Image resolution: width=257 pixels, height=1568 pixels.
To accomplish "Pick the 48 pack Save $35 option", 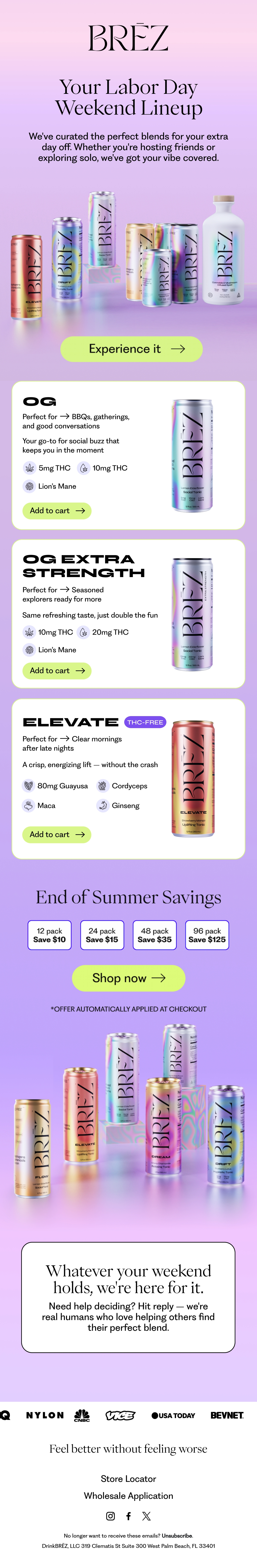I will tap(155, 935).
